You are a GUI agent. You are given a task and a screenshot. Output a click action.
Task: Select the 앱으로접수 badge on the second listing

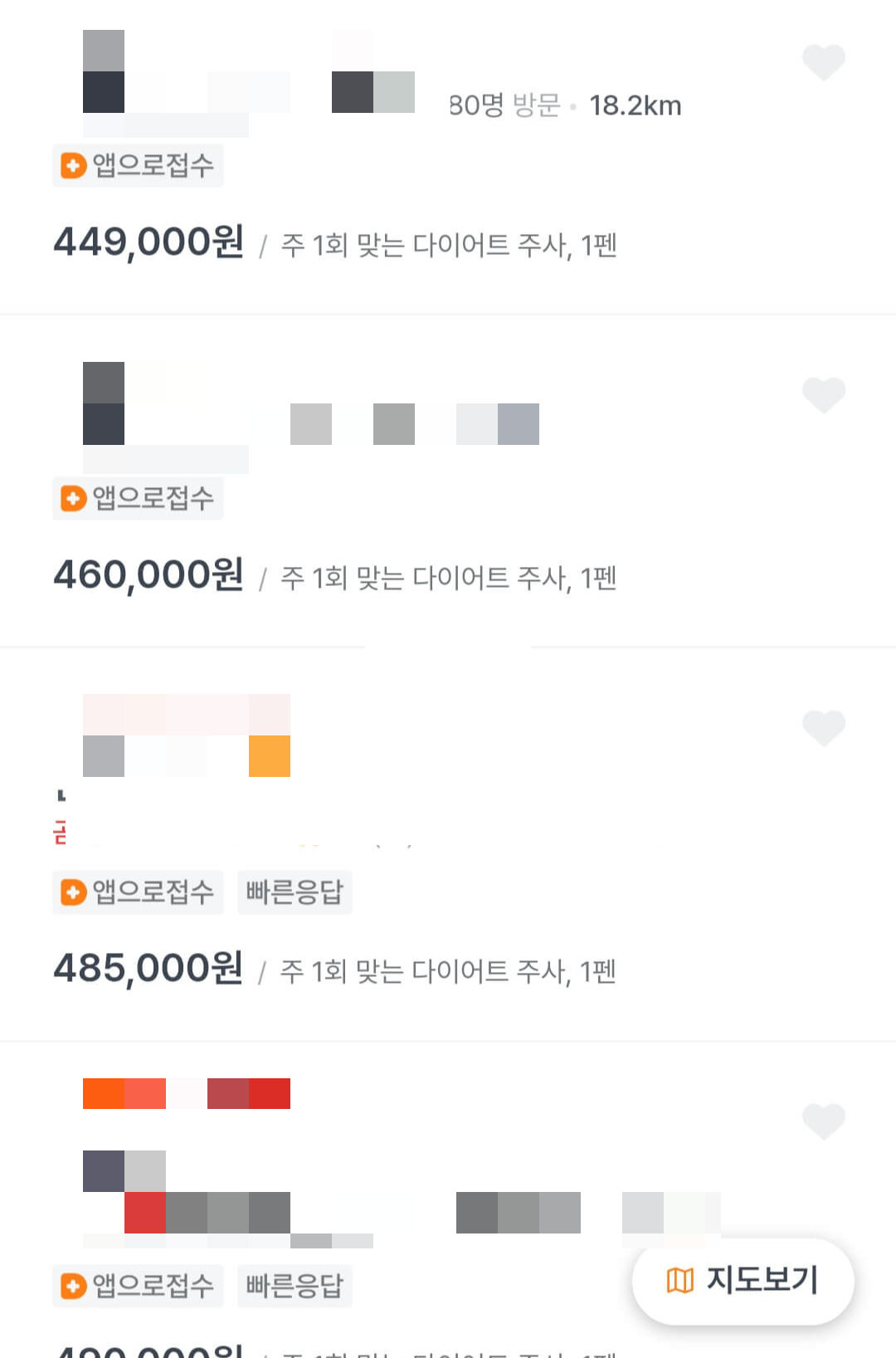[x=138, y=498]
